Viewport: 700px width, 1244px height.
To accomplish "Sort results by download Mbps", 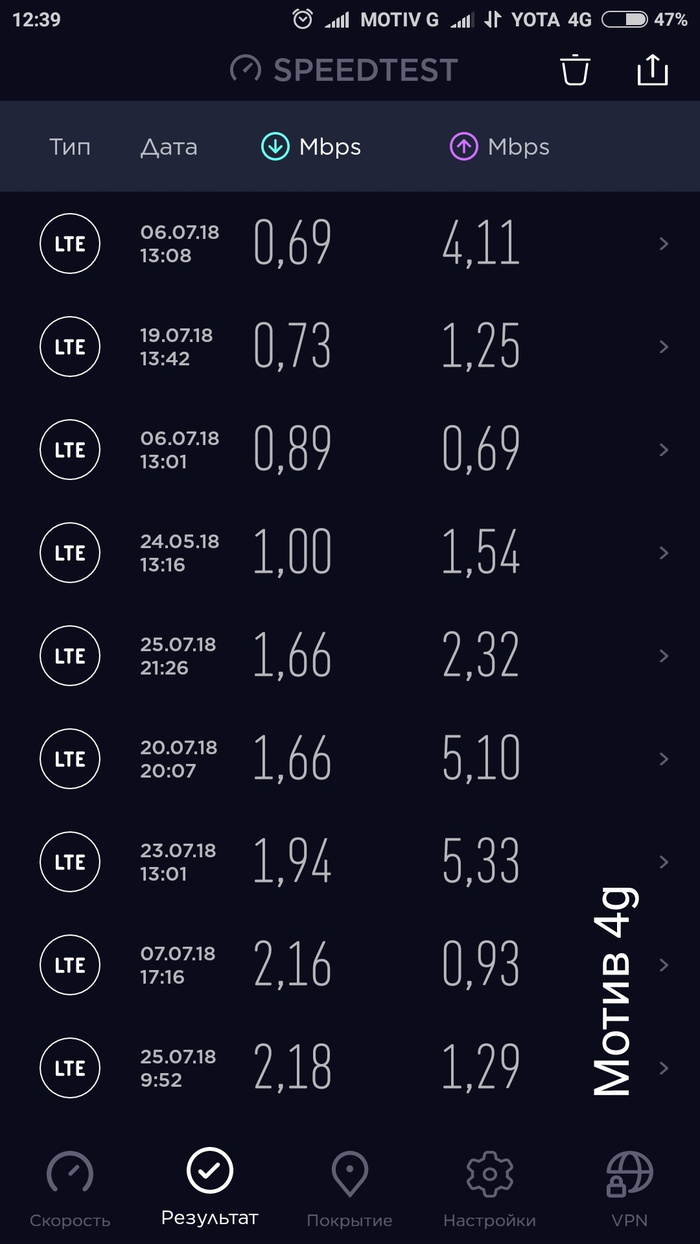I will [x=310, y=147].
